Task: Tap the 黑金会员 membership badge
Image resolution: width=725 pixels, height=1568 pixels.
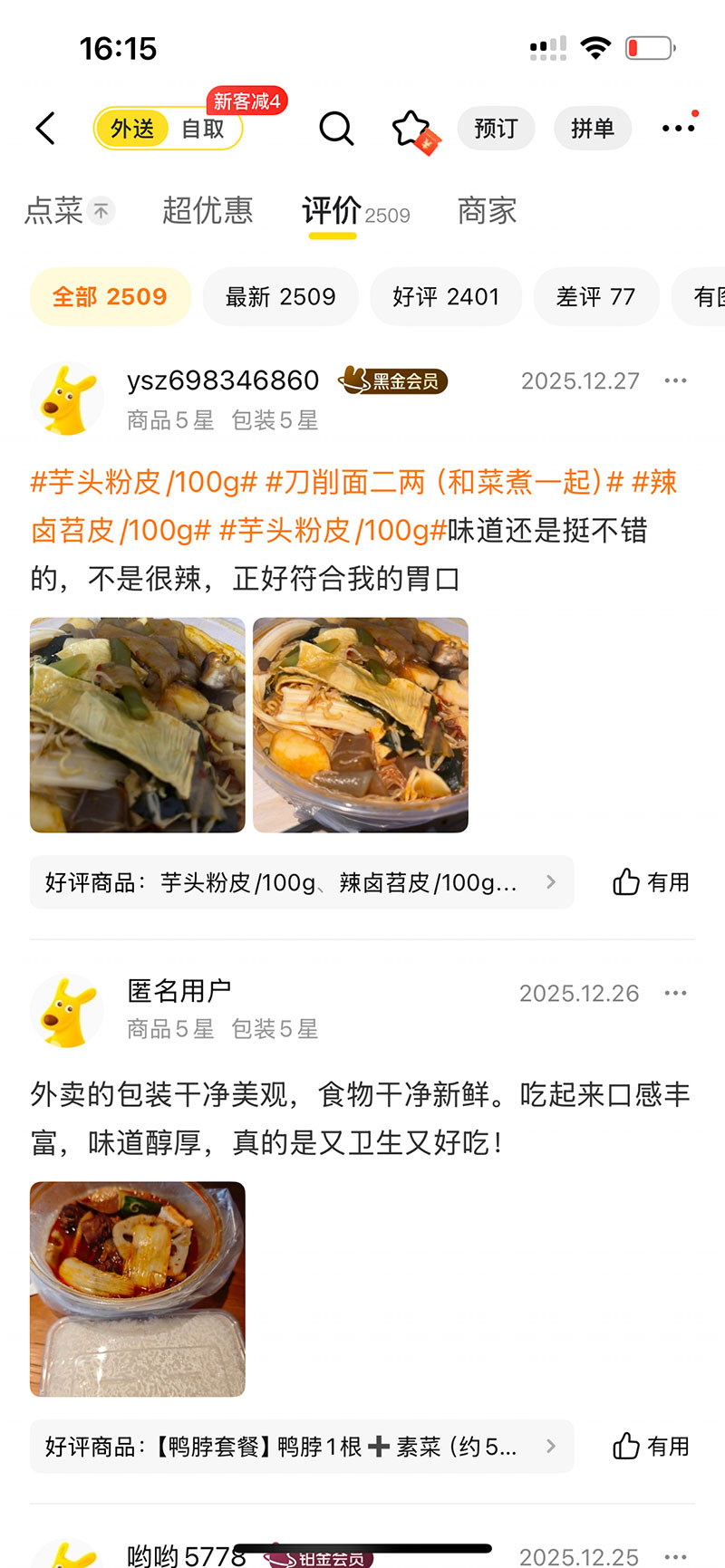Action: coord(392,381)
